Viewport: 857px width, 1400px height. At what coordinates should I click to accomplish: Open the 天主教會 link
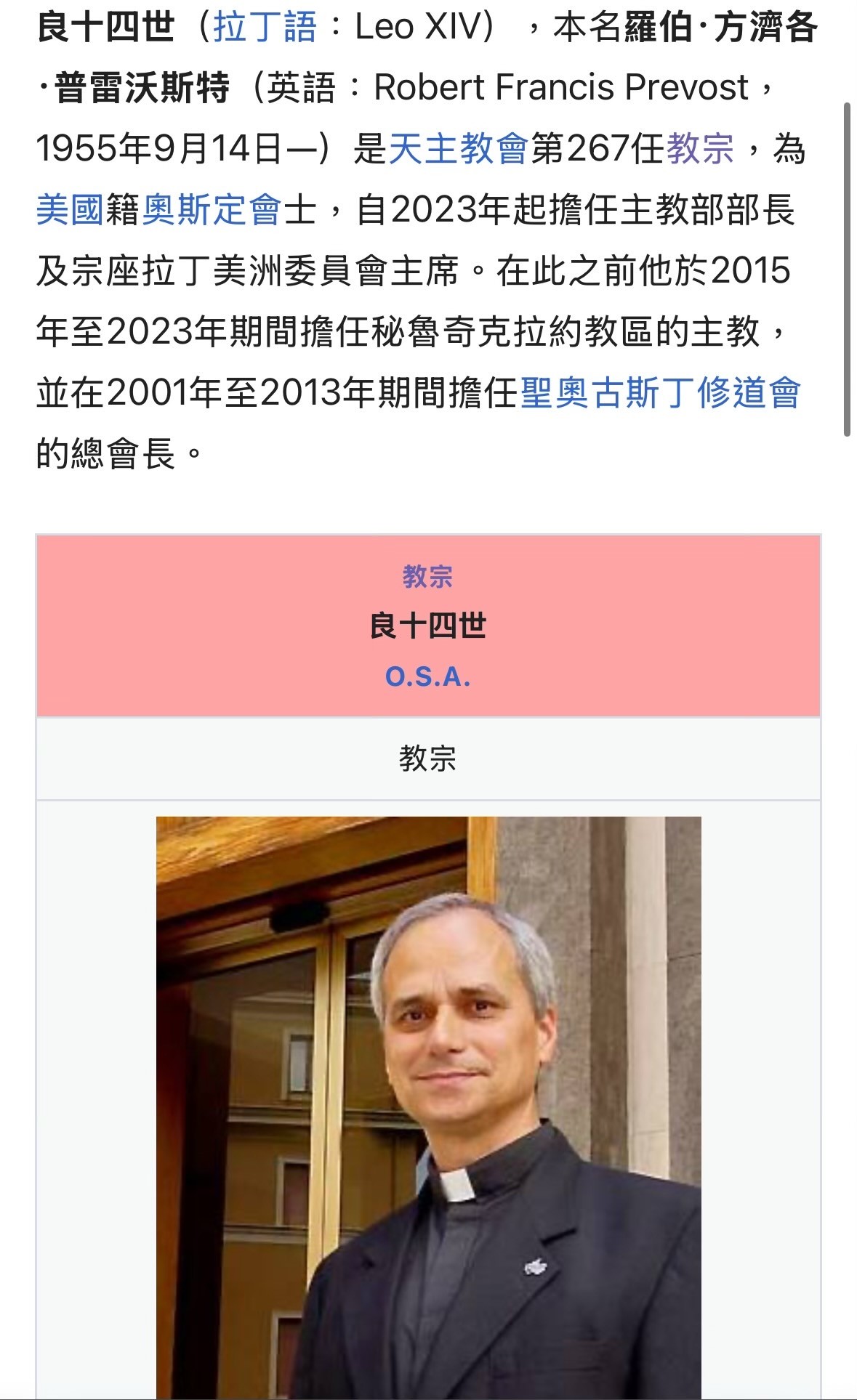(458, 149)
